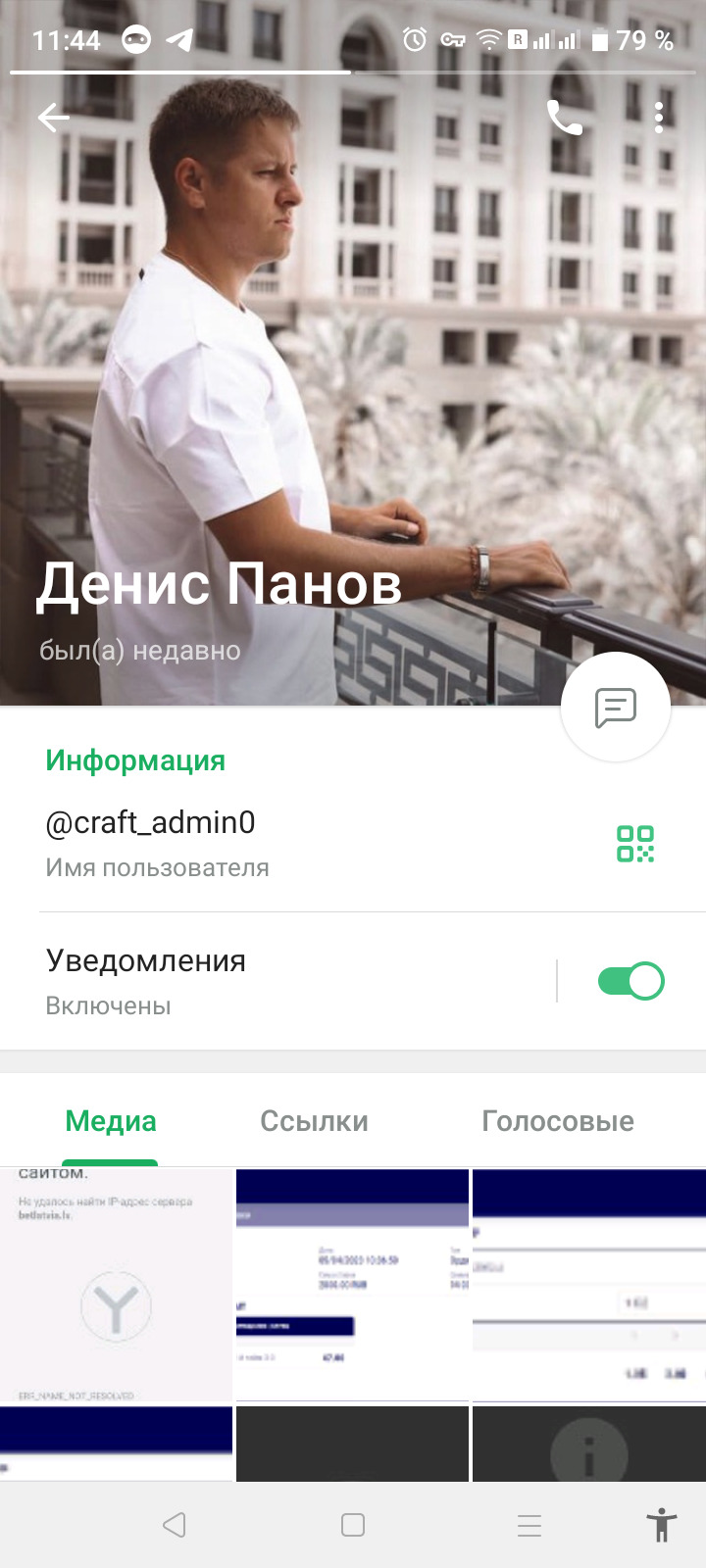
Task: Tap the system home button
Action: coord(353,1525)
